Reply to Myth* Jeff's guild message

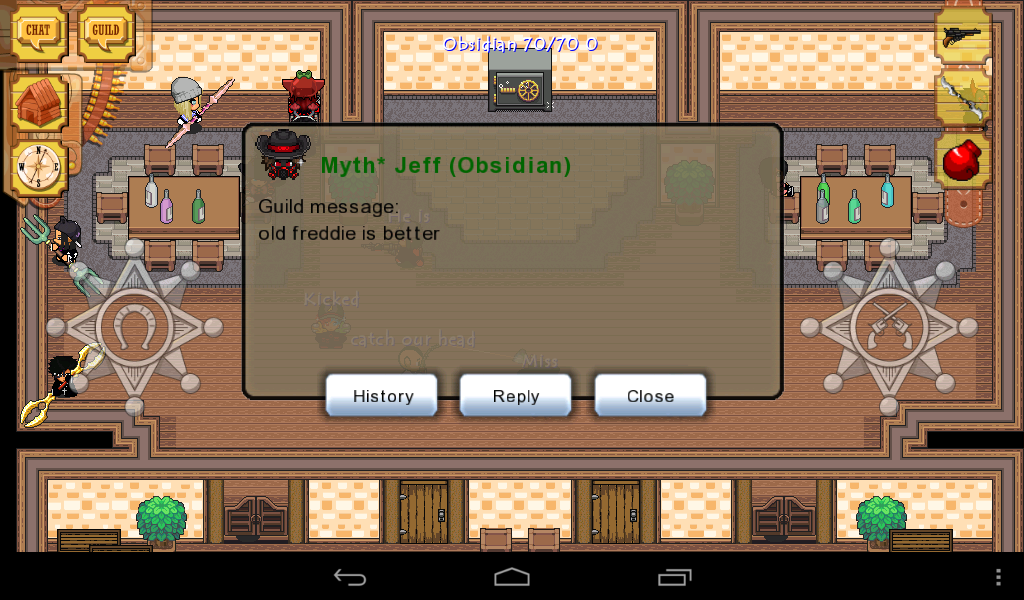pos(515,396)
